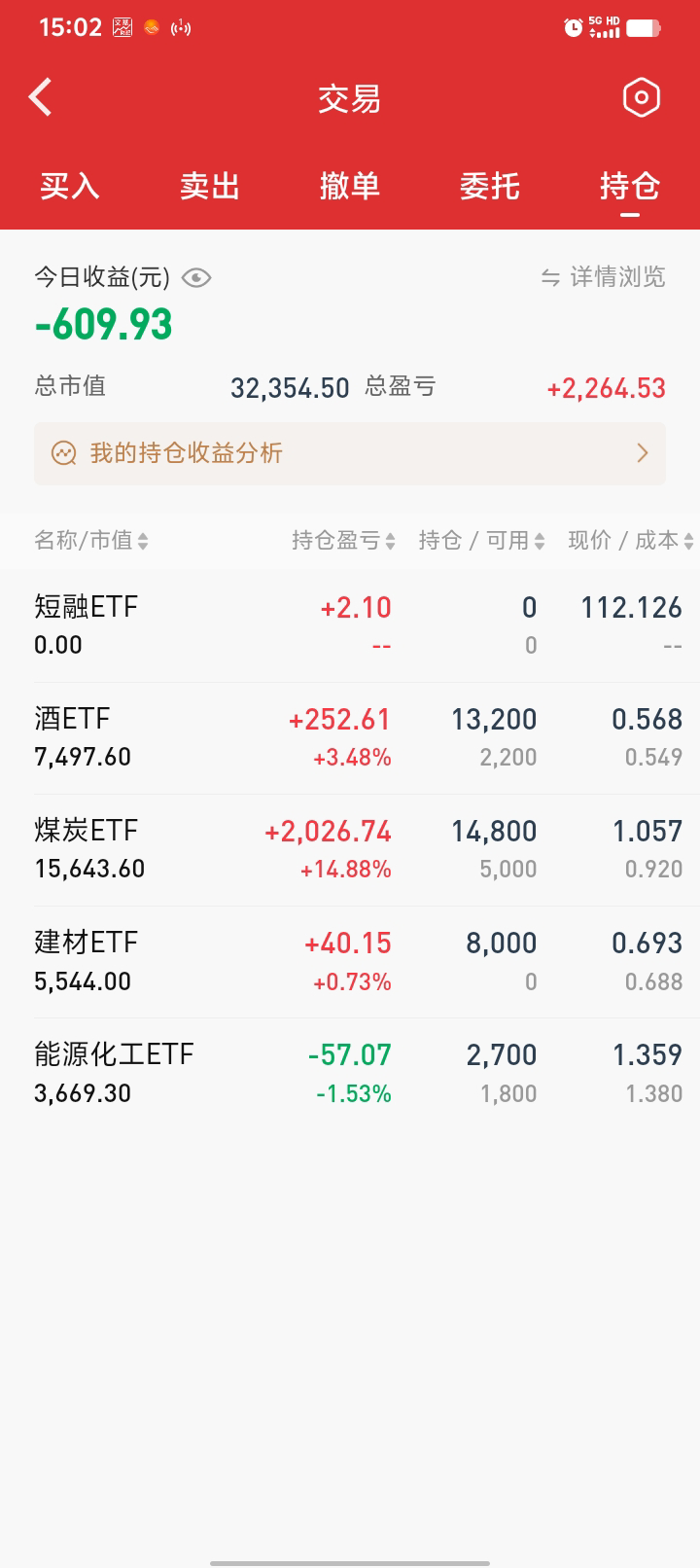Screen dimensions: 700x1568
Task: Hide today's earnings with the eye icon
Action: 196,278
